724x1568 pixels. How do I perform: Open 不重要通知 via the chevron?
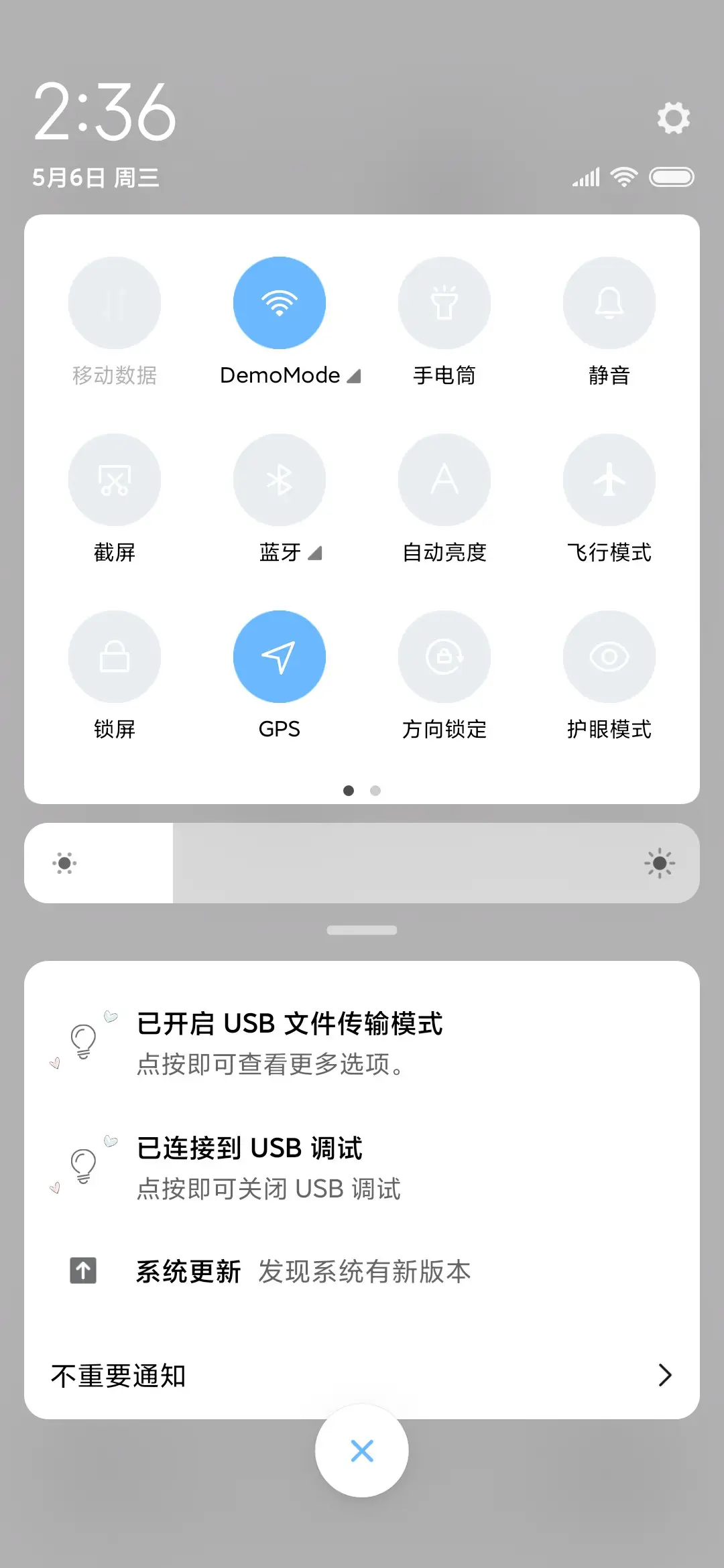(666, 1374)
